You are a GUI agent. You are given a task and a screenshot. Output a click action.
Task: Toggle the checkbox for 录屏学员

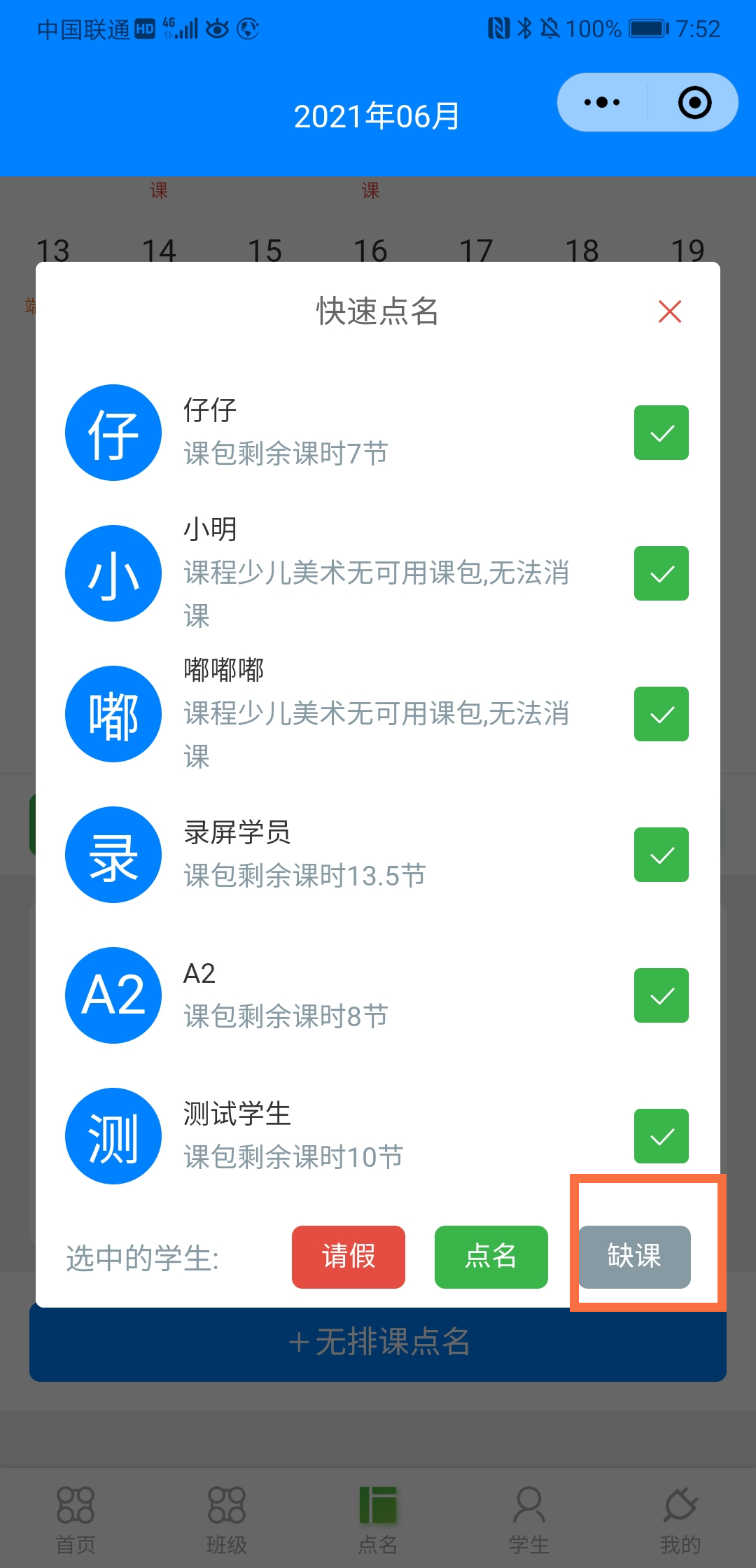(x=661, y=855)
